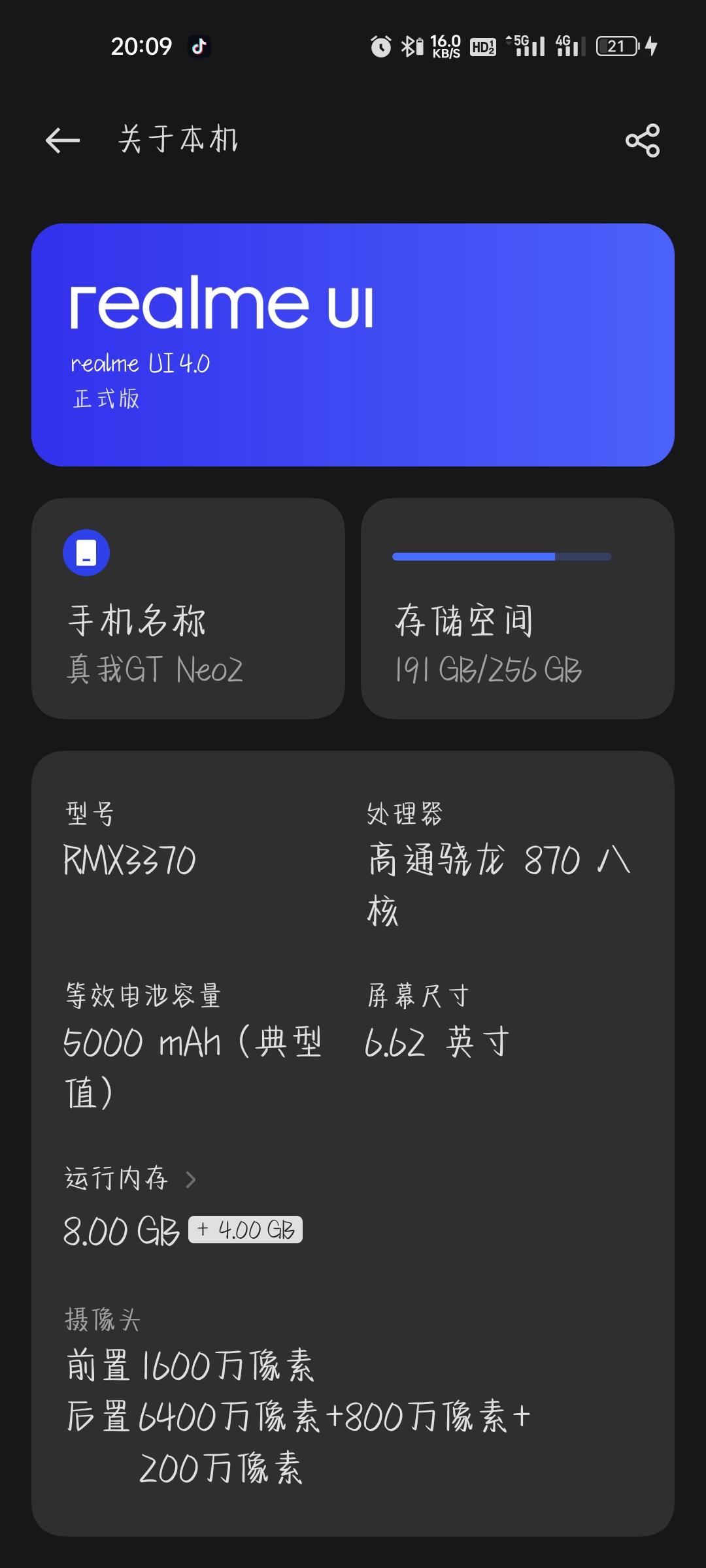Click the TikTok icon in the status bar

pos(200,46)
